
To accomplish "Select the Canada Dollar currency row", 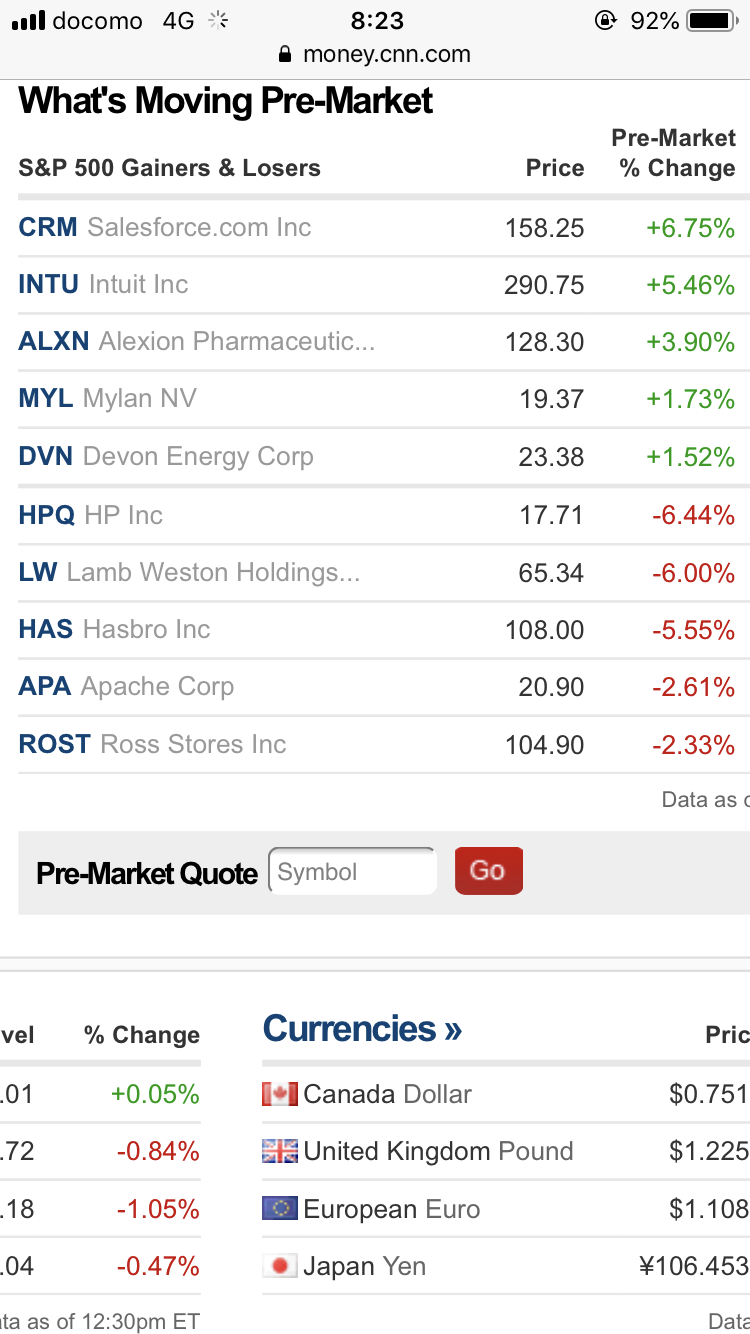I will pos(387,1094).
